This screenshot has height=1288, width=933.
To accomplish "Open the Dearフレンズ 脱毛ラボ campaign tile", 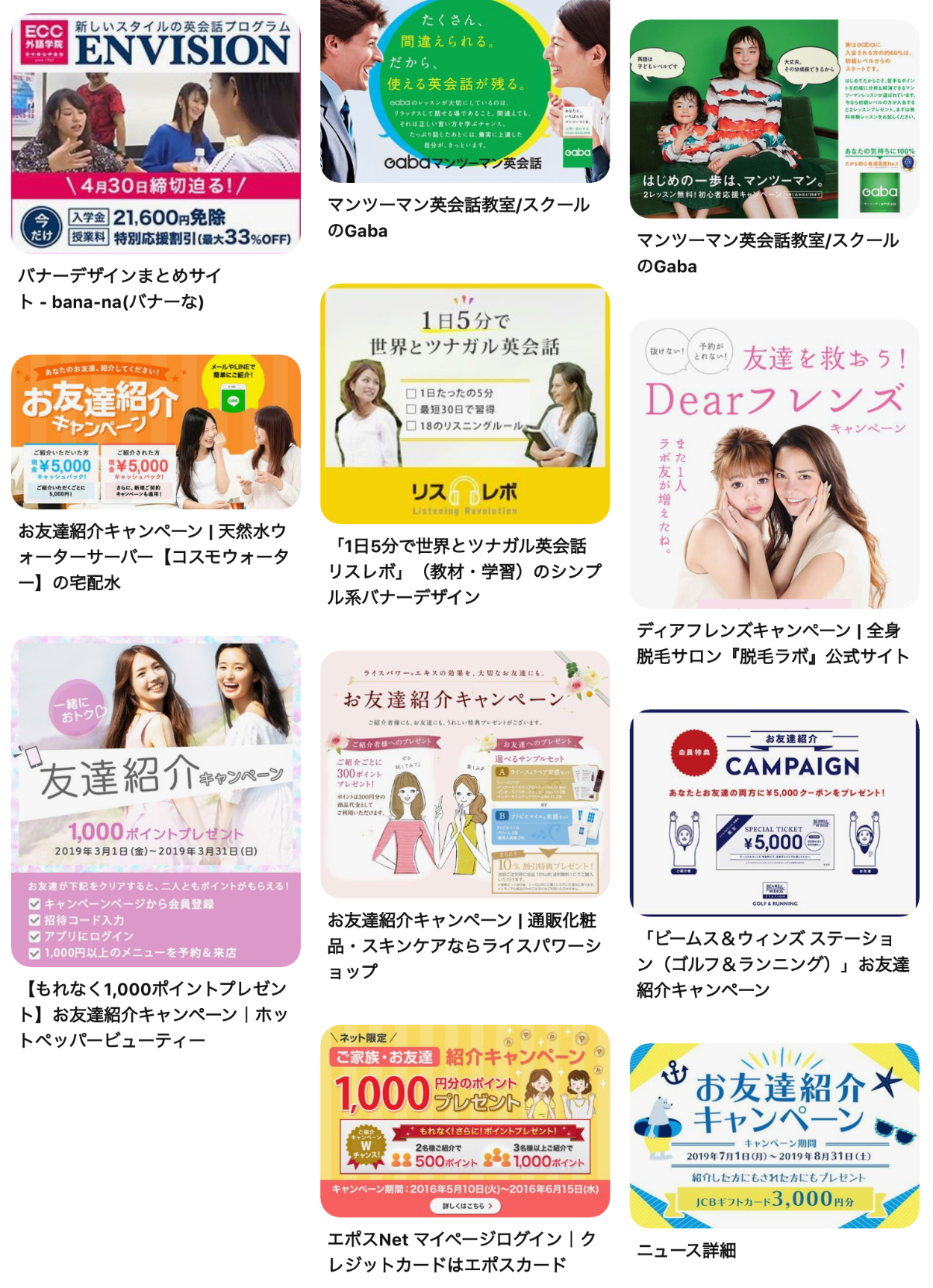I will [x=774, y=464].
